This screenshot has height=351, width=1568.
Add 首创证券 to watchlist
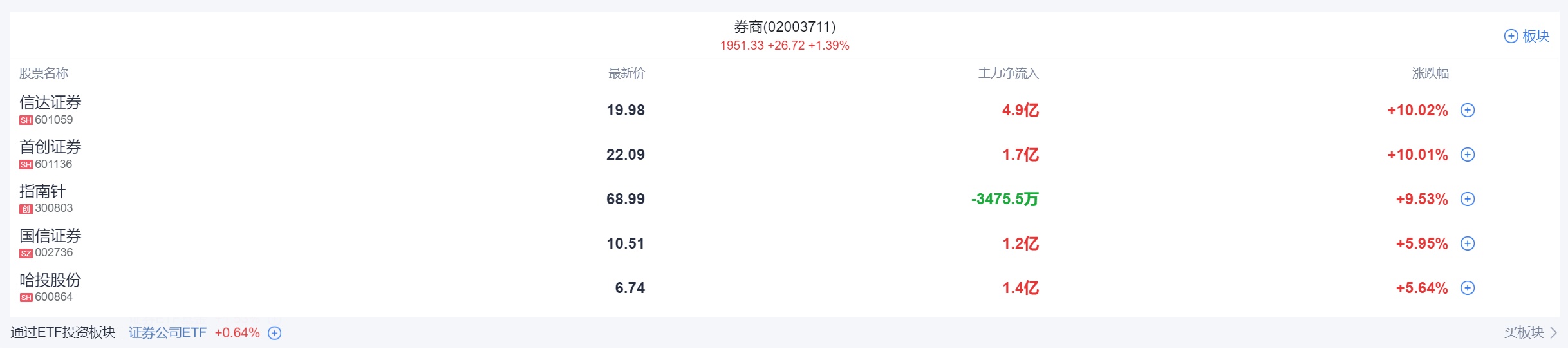pos(1468,155)
